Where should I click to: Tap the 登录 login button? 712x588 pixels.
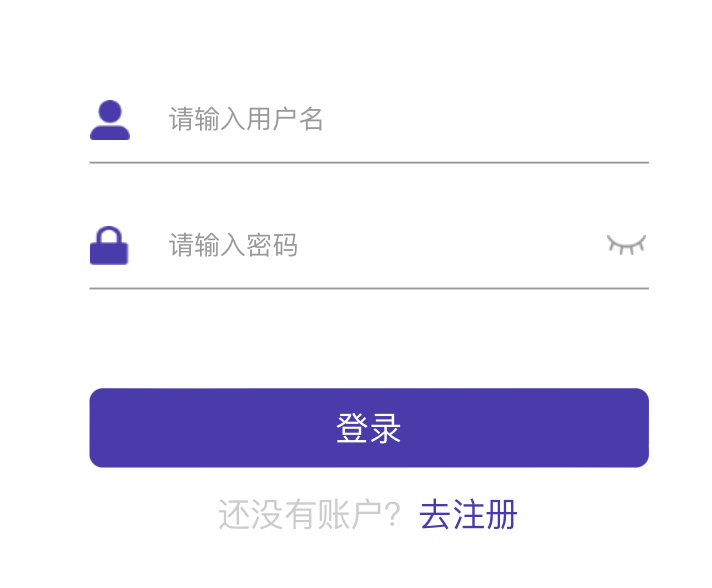coord(369,428)
